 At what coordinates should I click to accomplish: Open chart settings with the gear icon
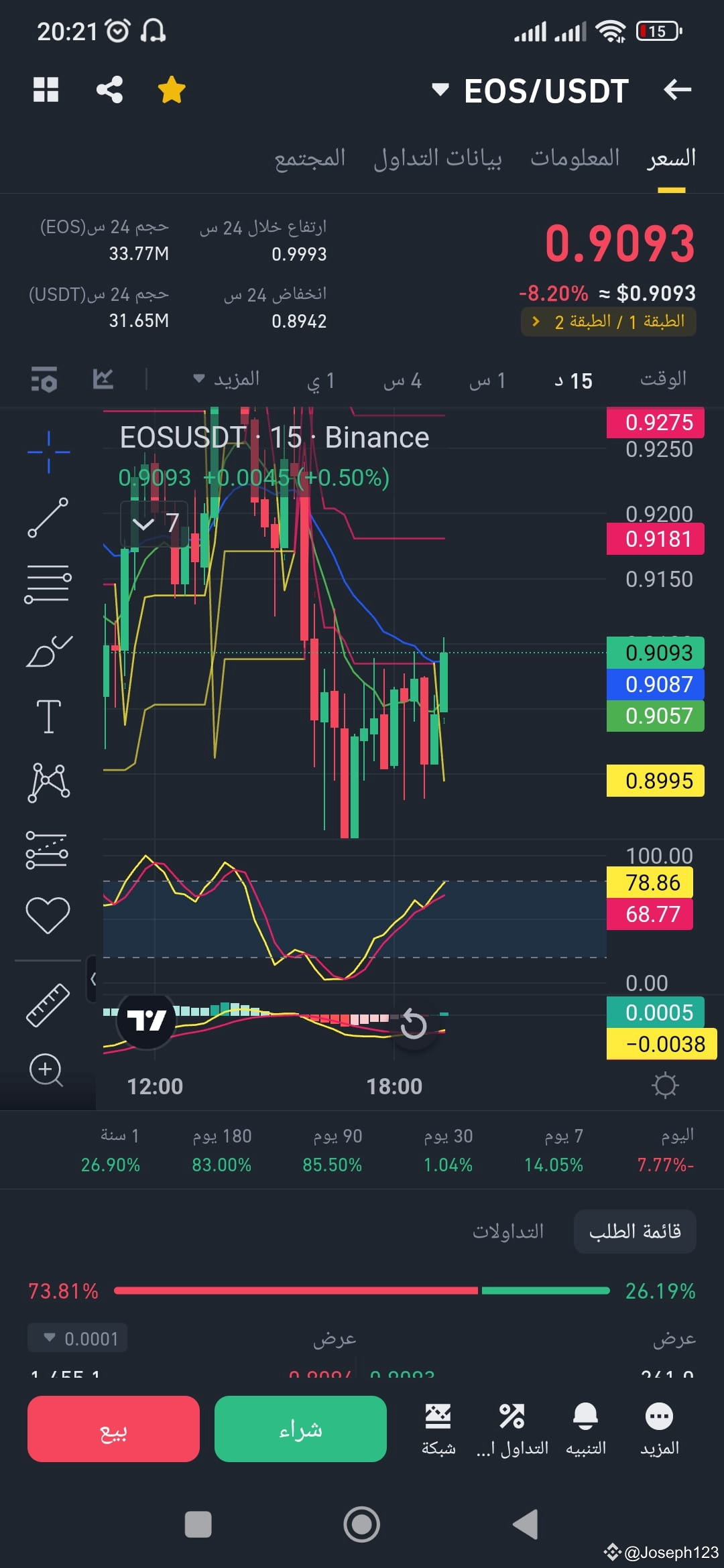[x=666, y=1085]
